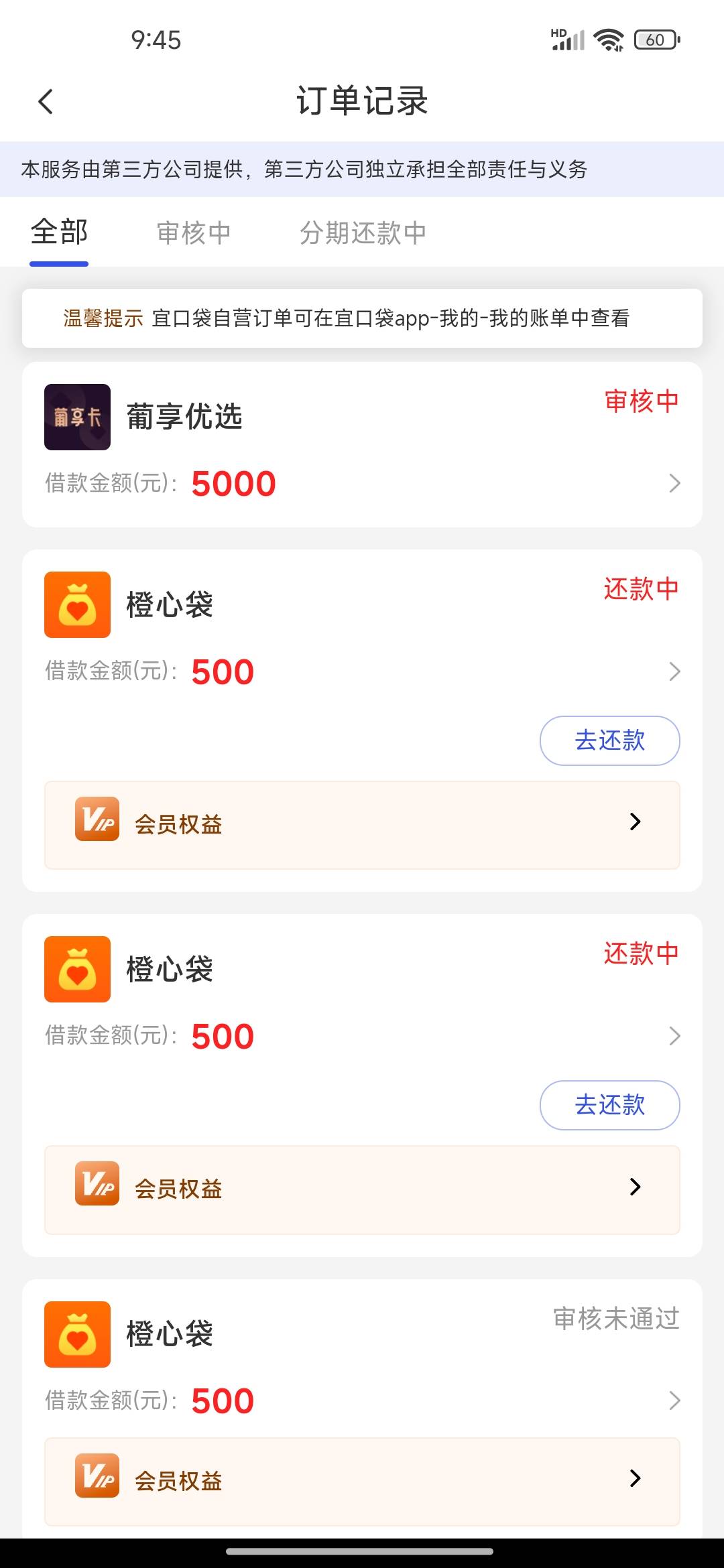Open the 葡享优选 5000 yuan loan order
Viewport: 724px width, 1568px height.
[x=362, y=445]
